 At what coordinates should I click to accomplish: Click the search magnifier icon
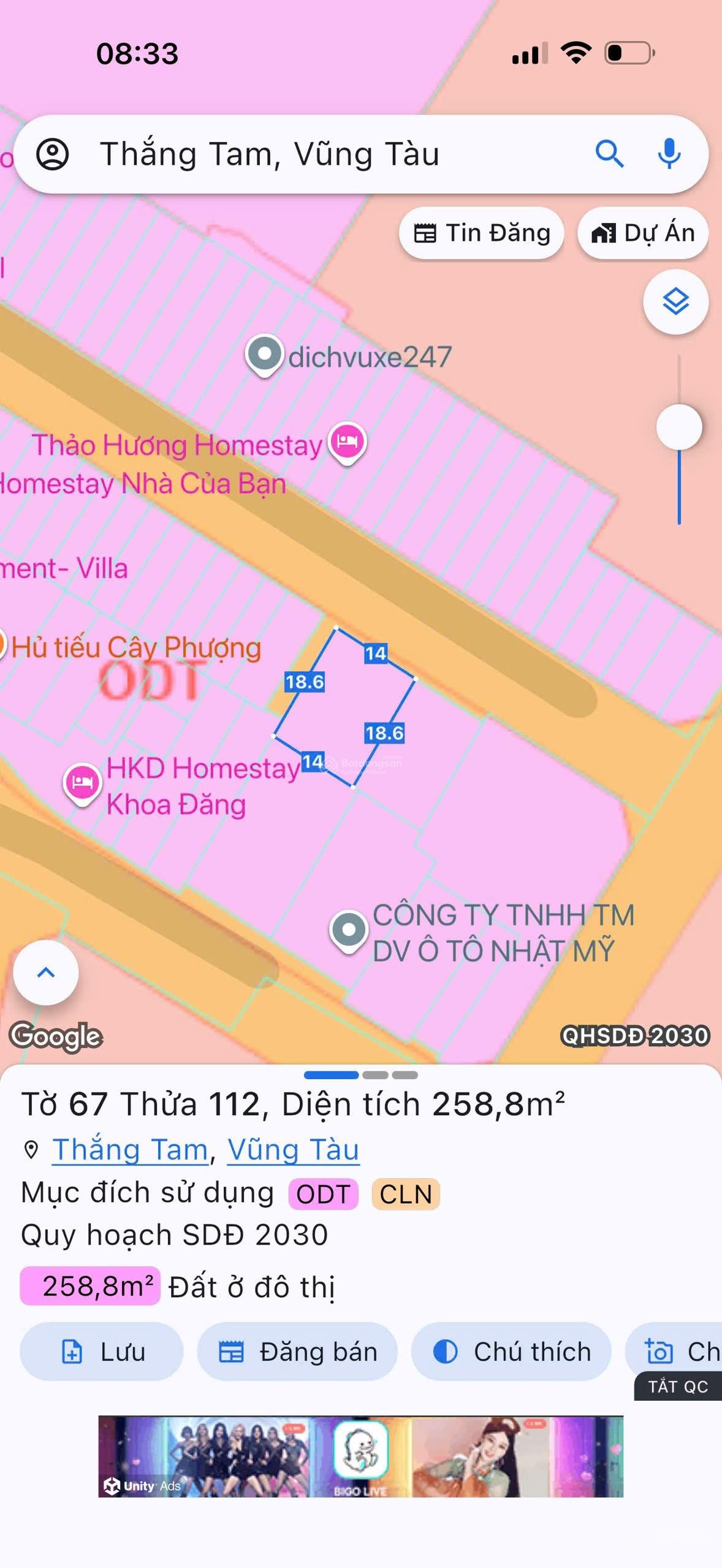[610, 154]
